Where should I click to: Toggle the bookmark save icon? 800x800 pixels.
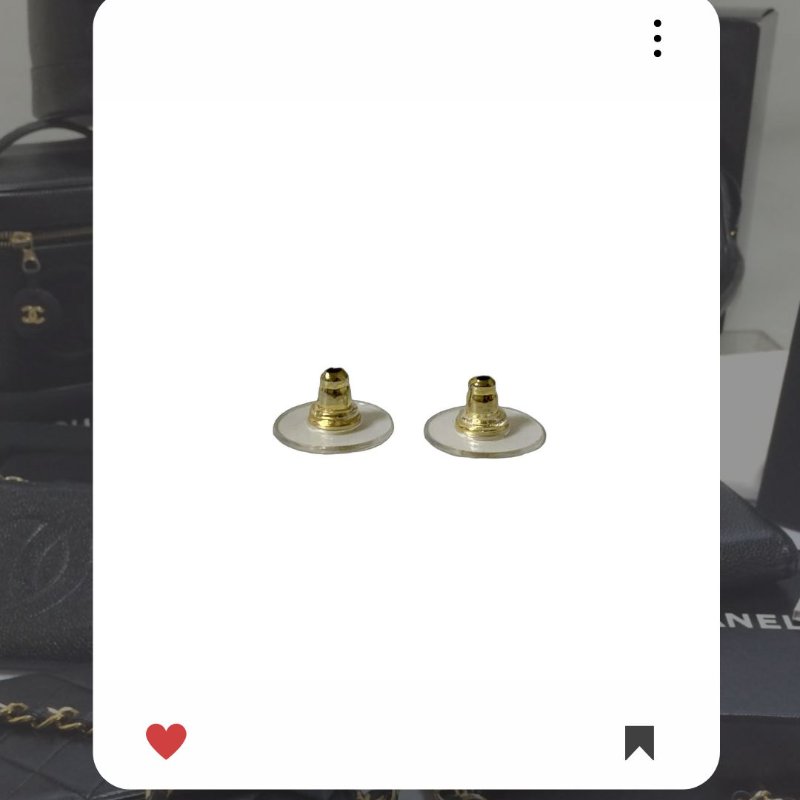639,742
